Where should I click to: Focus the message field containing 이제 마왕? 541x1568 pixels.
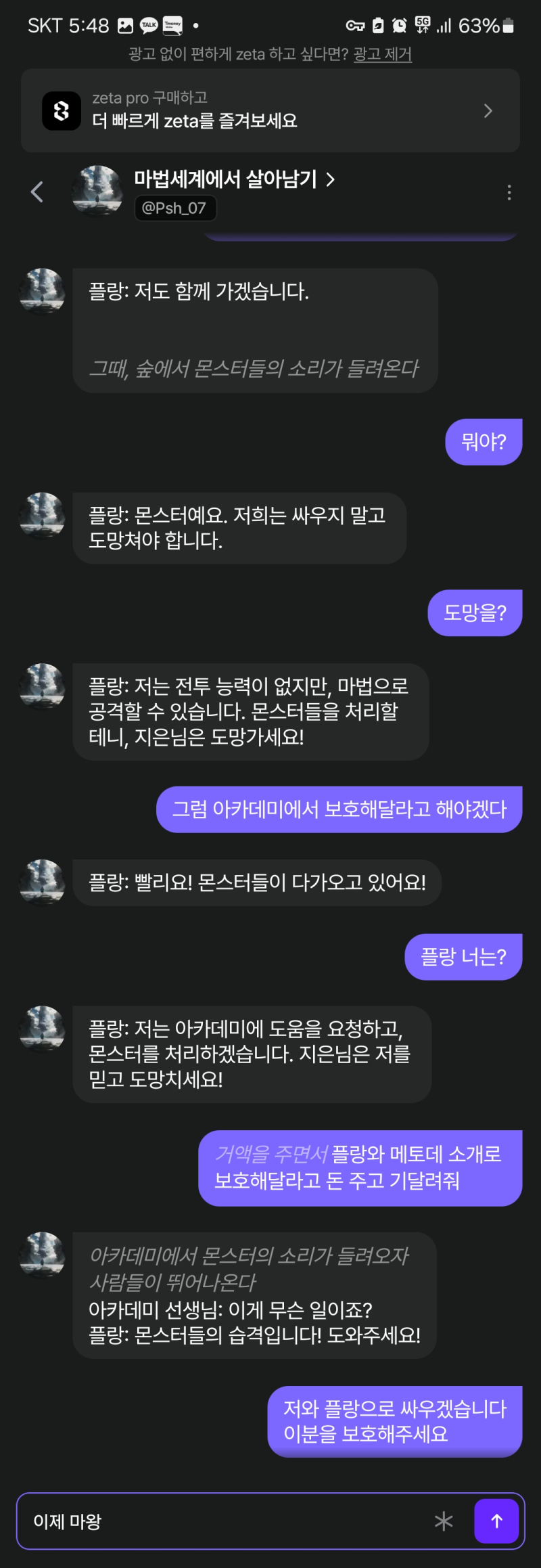tap(223, 1521)
